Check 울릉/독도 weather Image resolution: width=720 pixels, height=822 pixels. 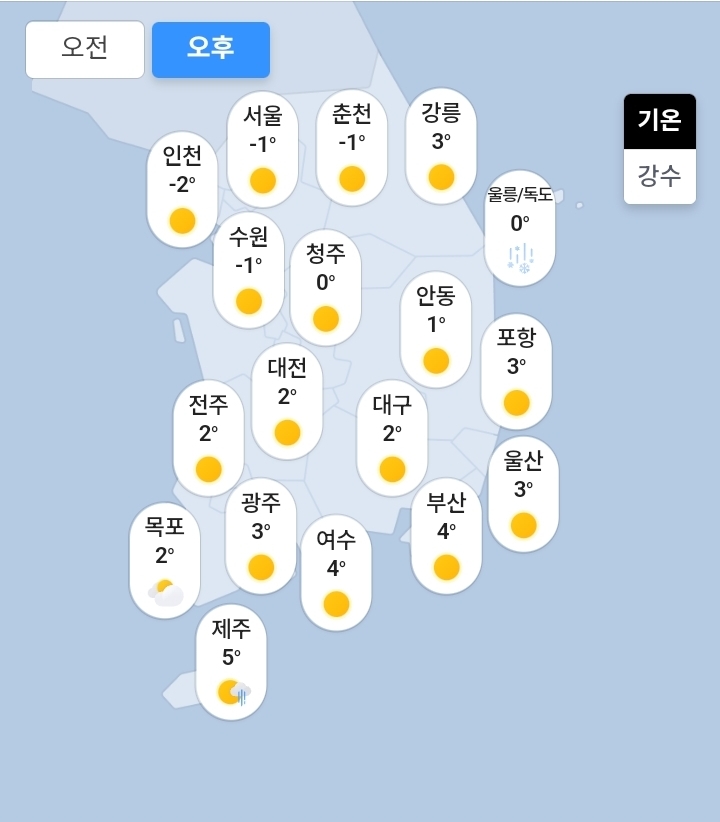tap(519, 227)
